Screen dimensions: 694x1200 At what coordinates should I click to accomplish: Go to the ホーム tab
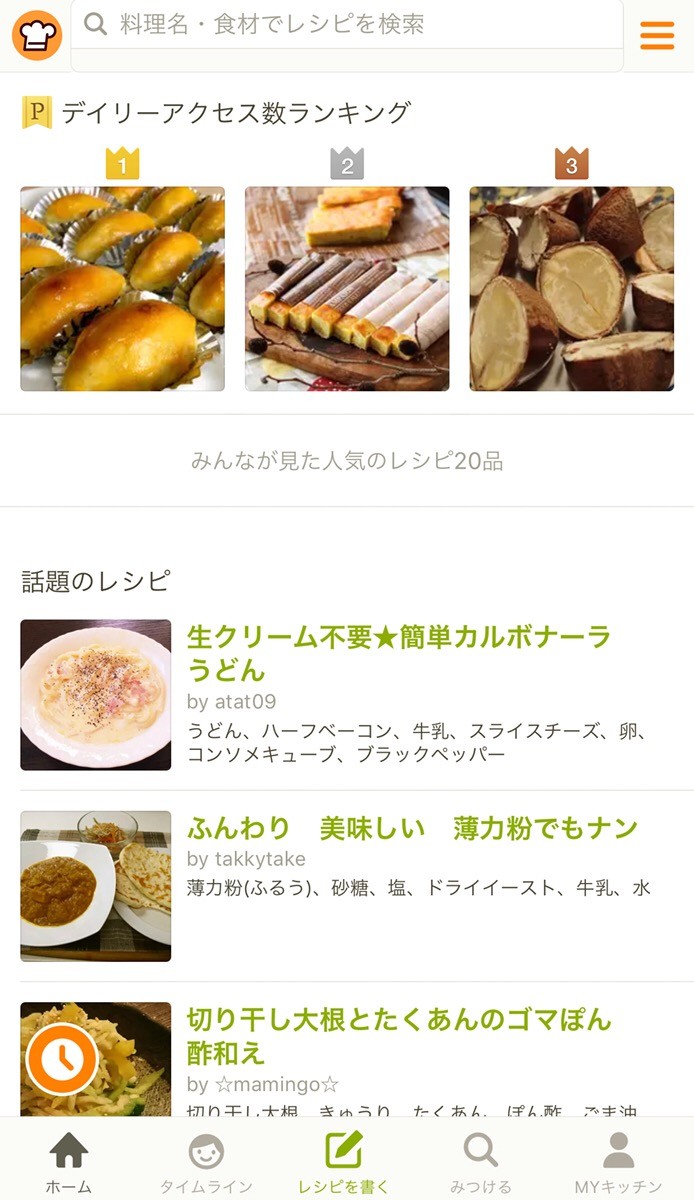coord(68,1160)
